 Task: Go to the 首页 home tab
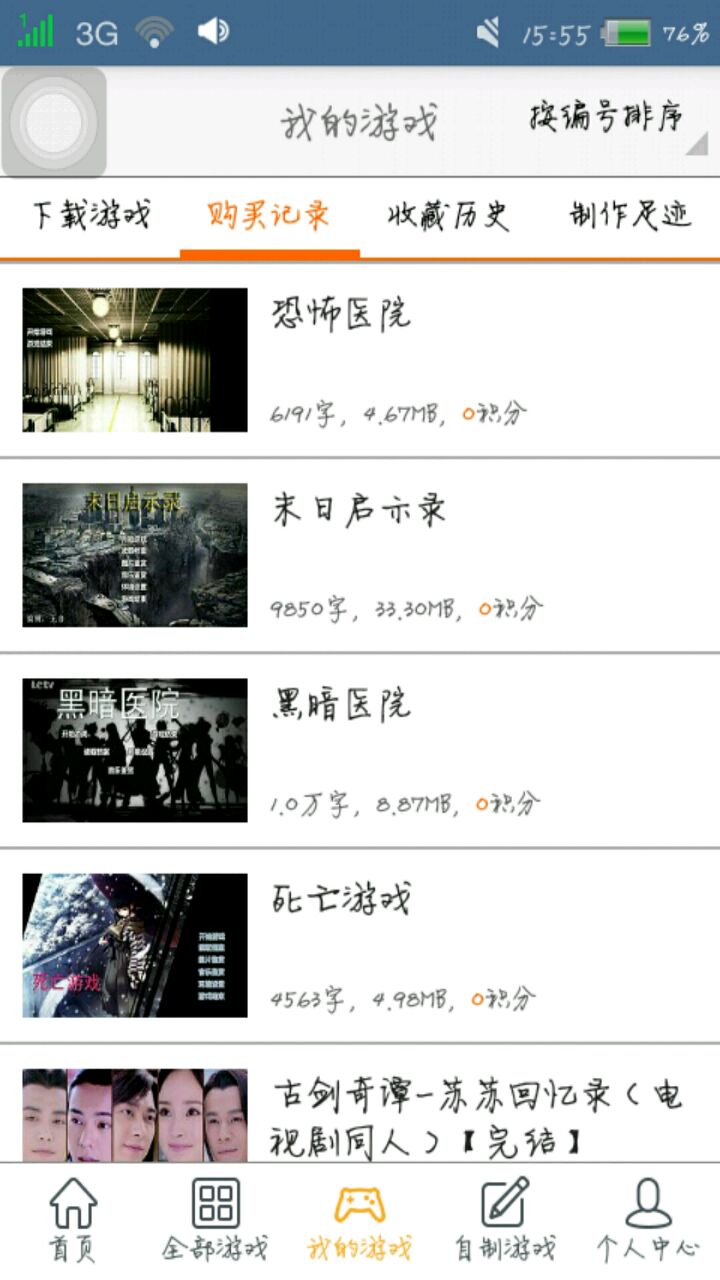73,1219
